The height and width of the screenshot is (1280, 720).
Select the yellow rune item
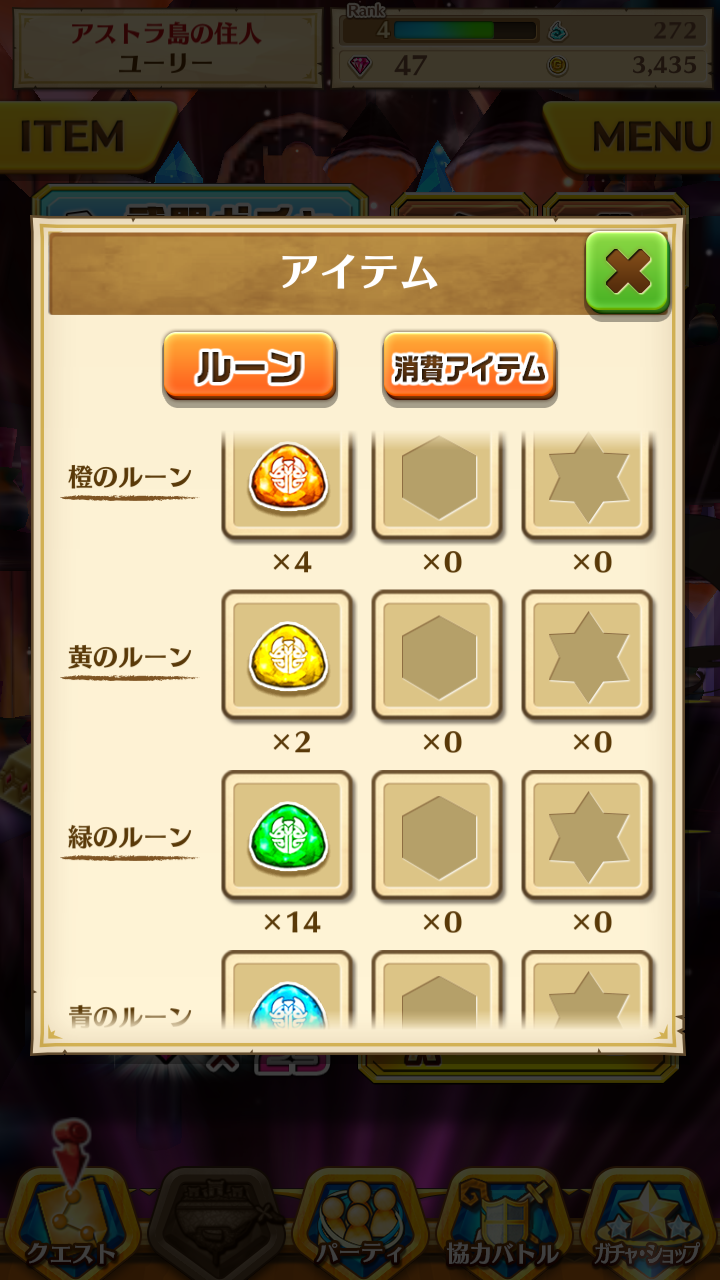(287, 655)
